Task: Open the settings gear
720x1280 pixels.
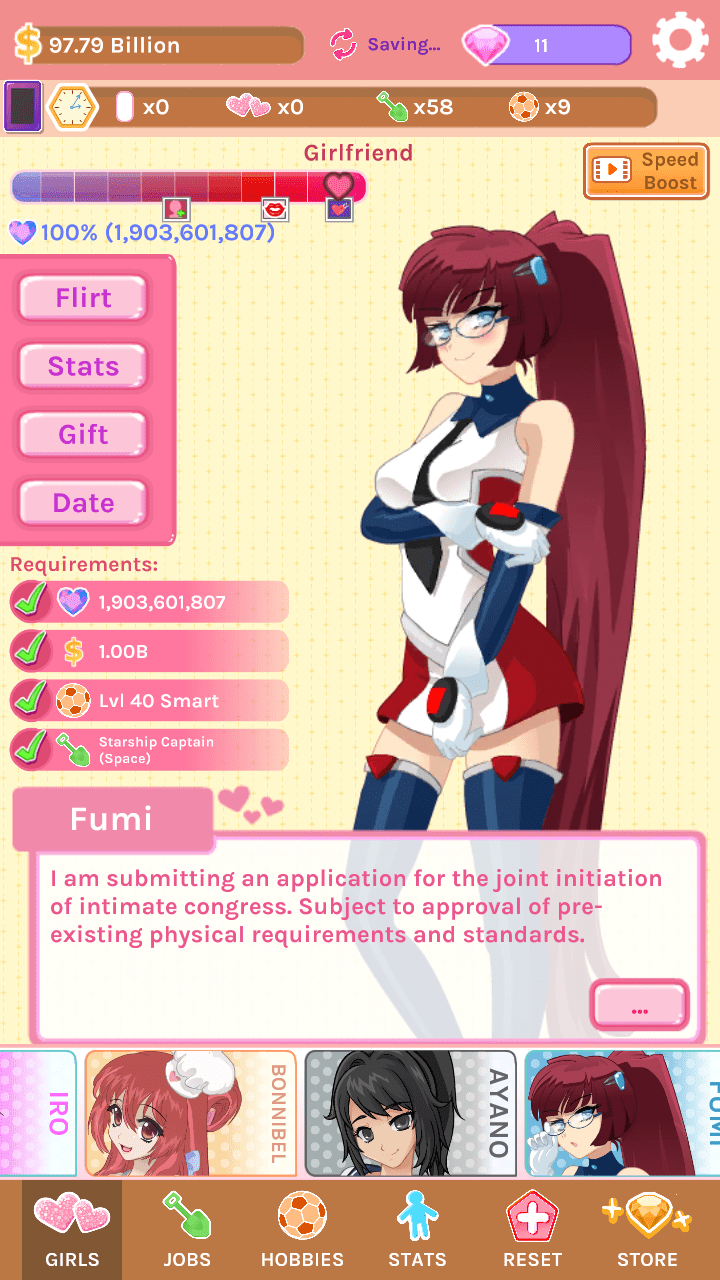Action: point(680,41)
